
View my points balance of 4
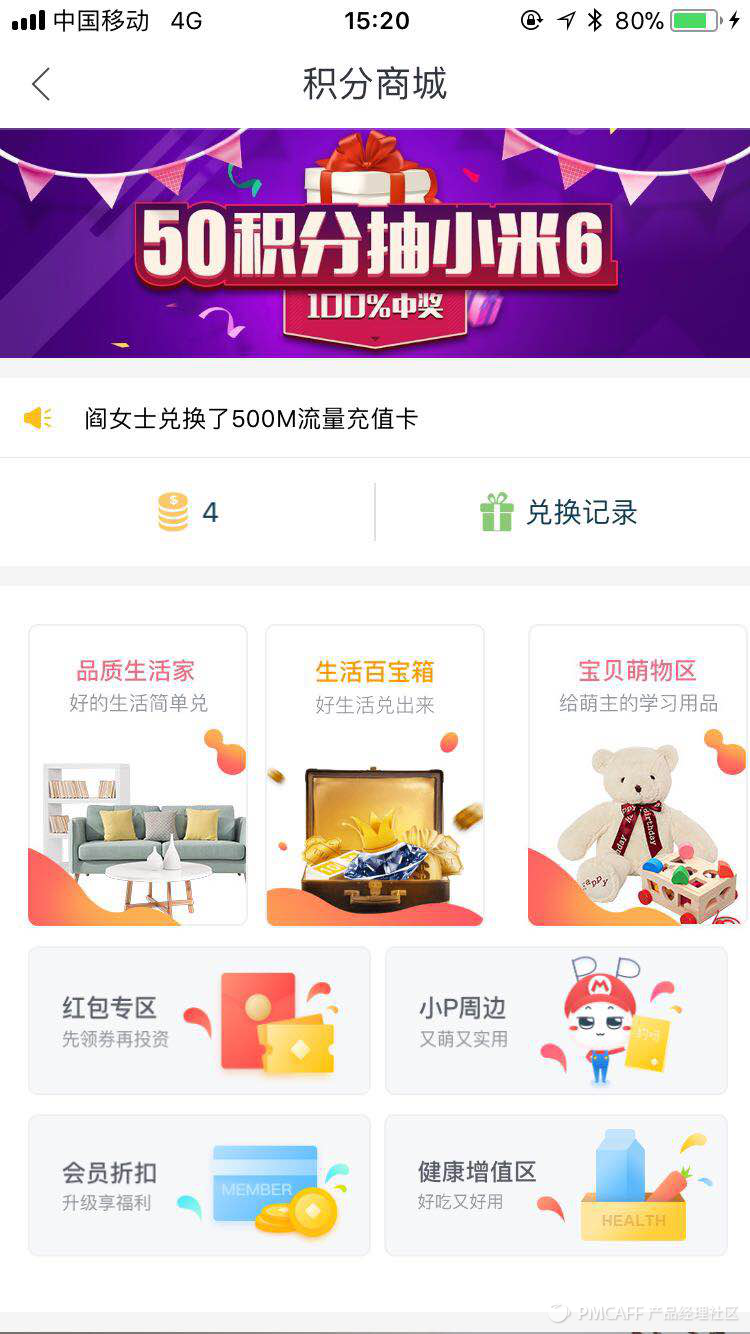coord(188,513)
